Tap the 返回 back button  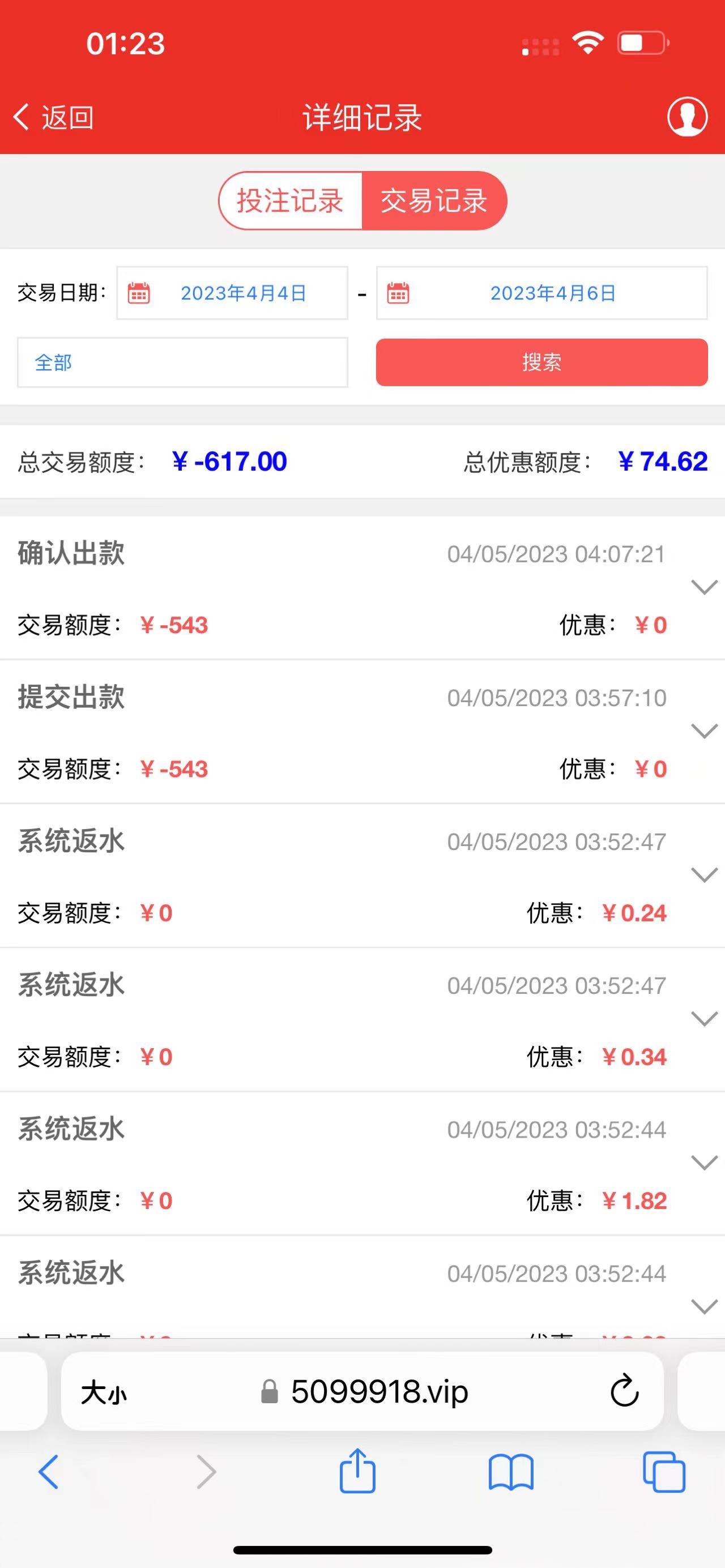point(54,117)
